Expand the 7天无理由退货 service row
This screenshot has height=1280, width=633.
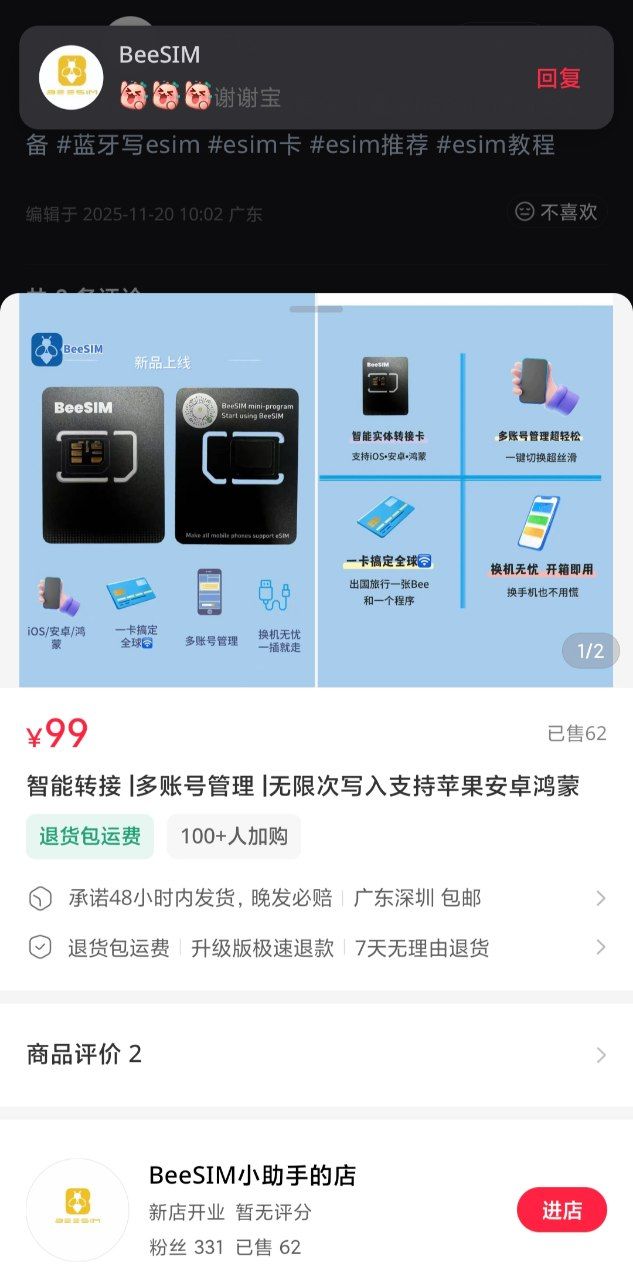316,948
